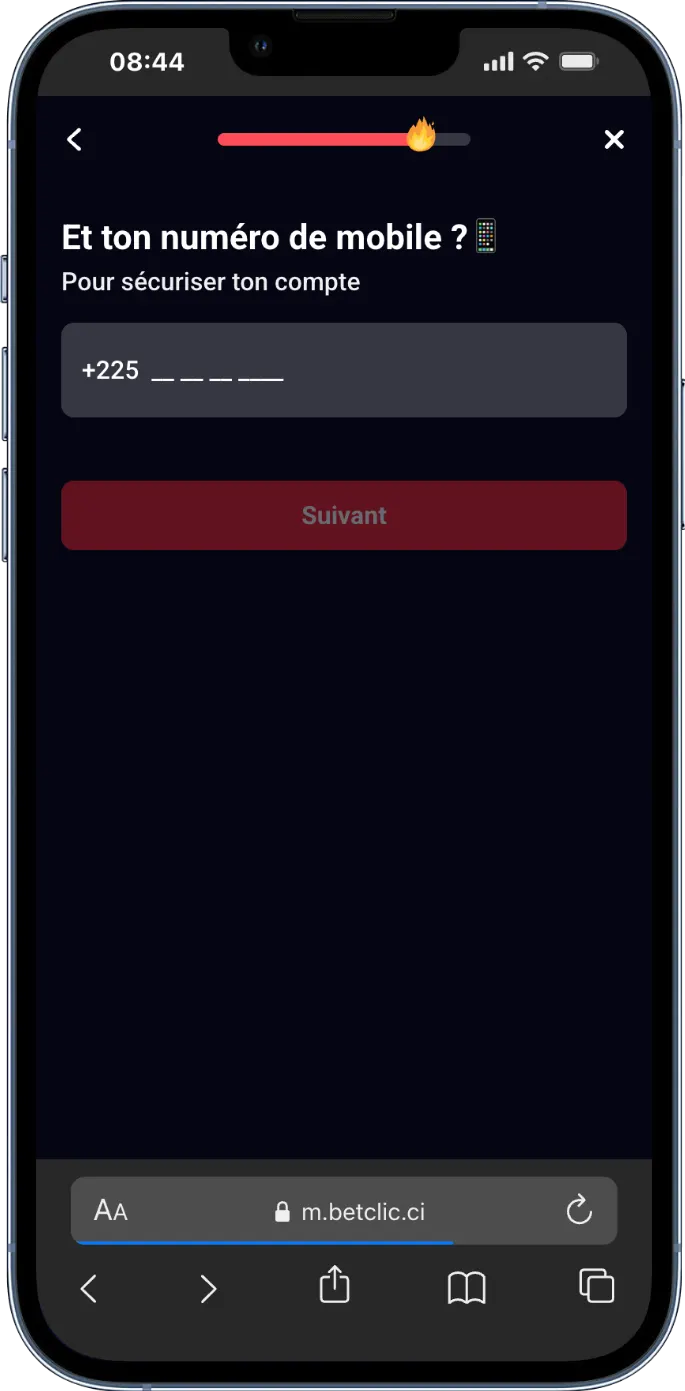
Task: Show all open Safari tabs
Action: click(597, 1286)
